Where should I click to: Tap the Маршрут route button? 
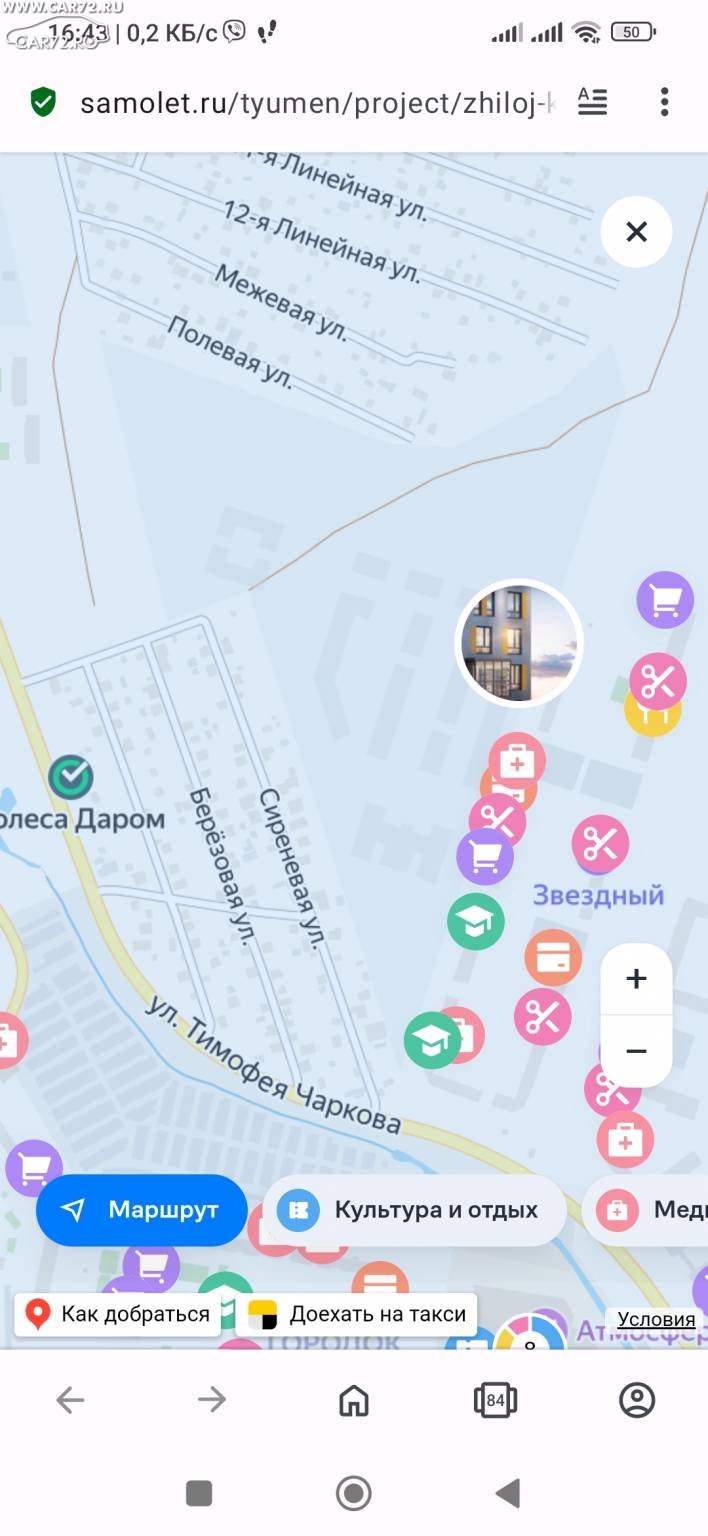tap(142, 1210)
